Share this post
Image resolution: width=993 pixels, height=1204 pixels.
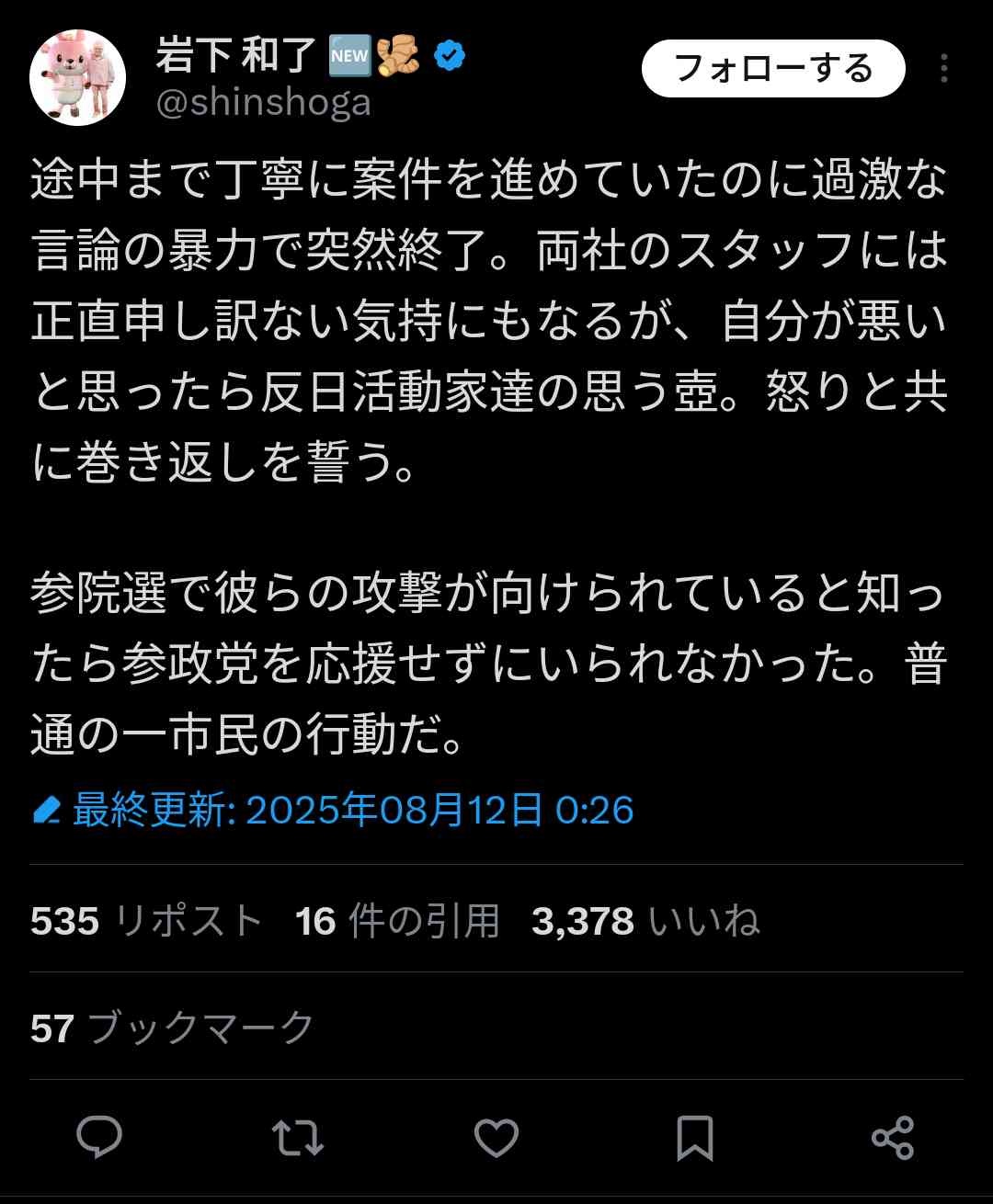892,1138
